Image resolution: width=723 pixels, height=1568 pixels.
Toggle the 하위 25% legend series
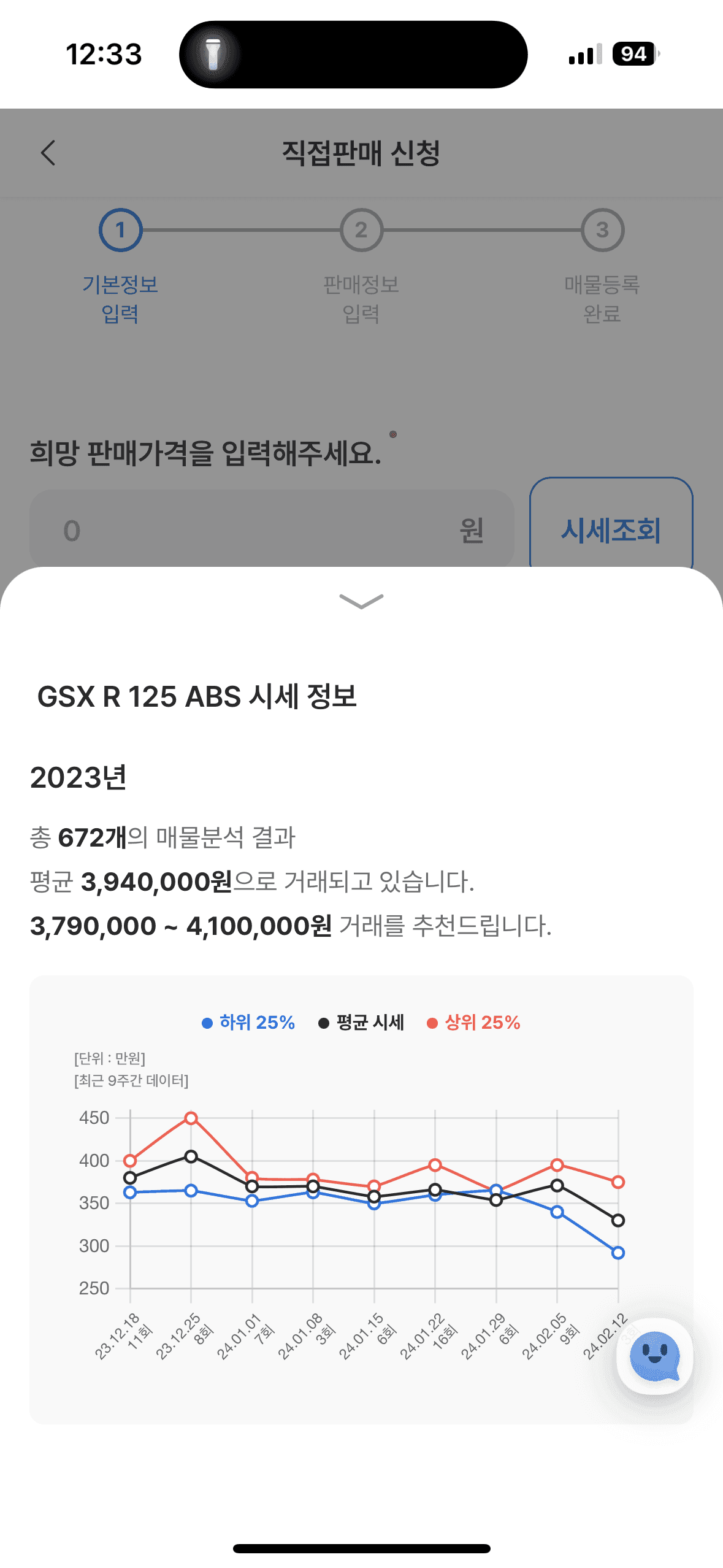(x=248, y=1023)
